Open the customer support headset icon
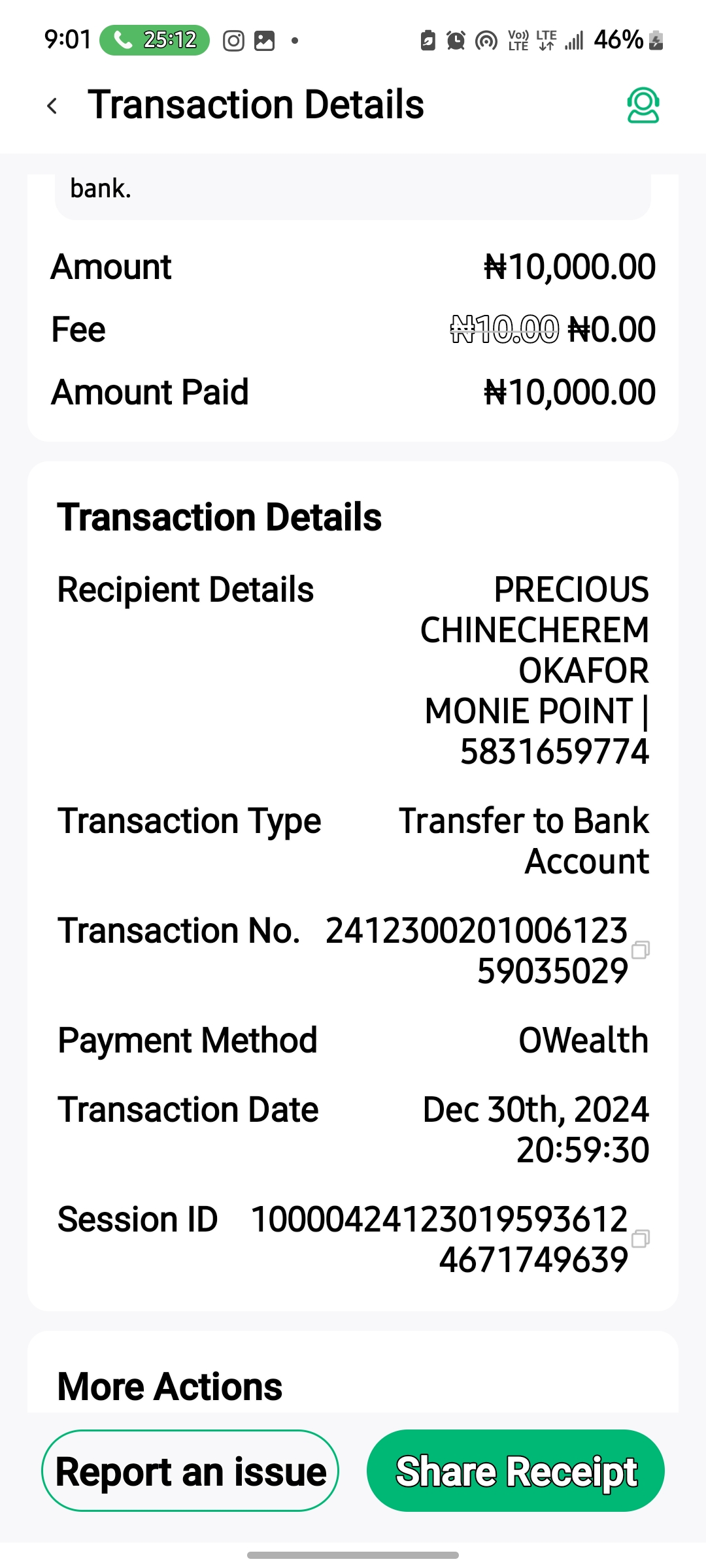This screenshot has width=706, height=1568. 643,106
